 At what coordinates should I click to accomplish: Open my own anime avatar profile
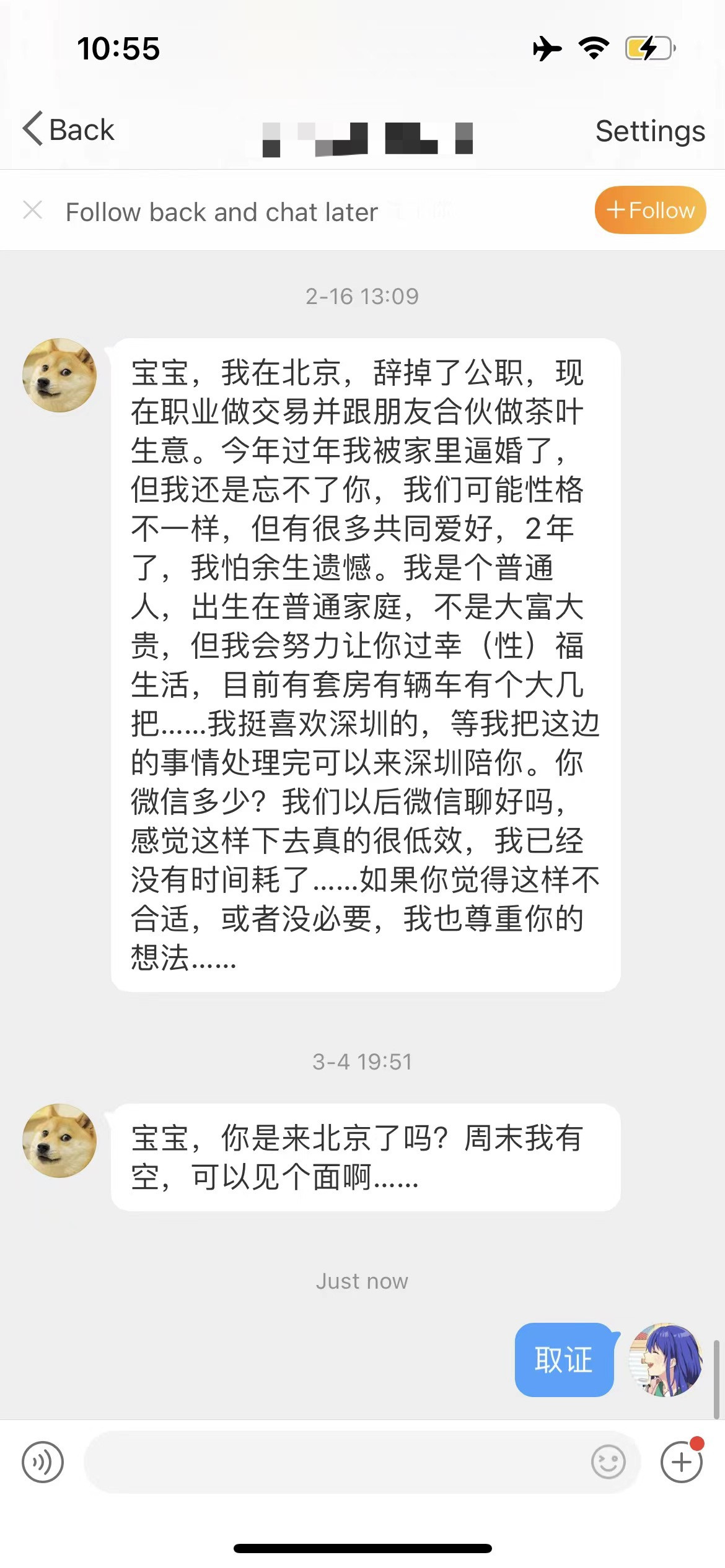pyautogui.click(x=666, y=1360)
